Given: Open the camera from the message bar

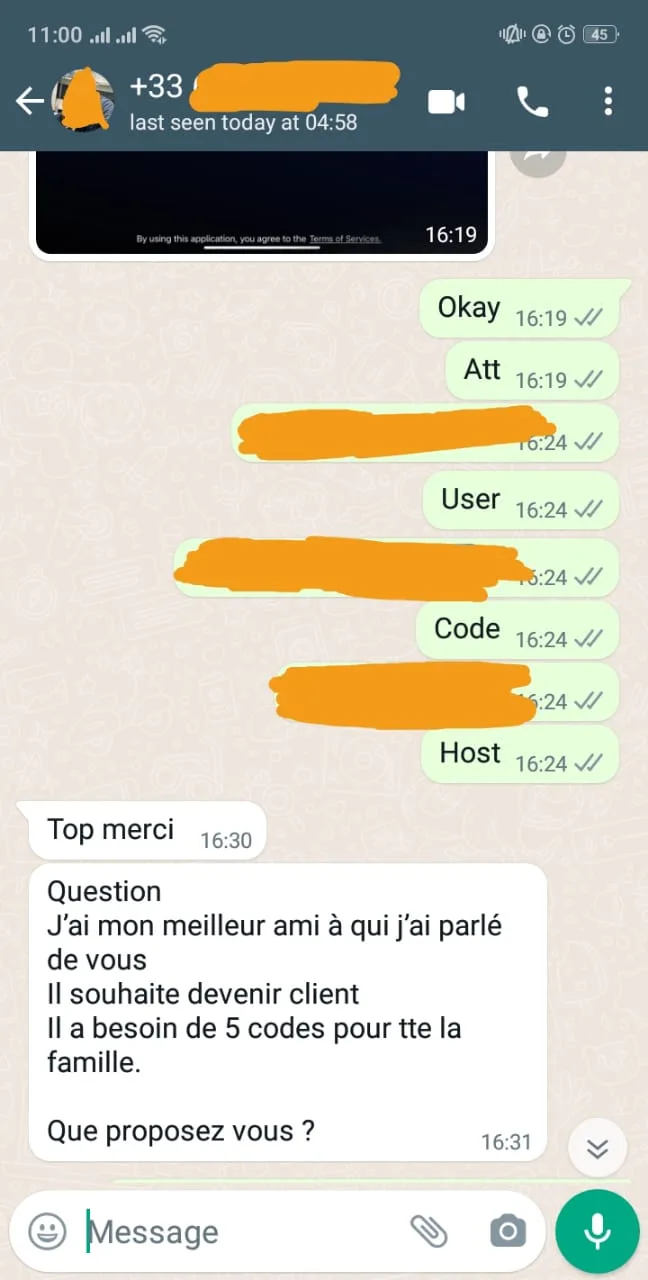Looking at the screenshot, I should point(507,1231).
